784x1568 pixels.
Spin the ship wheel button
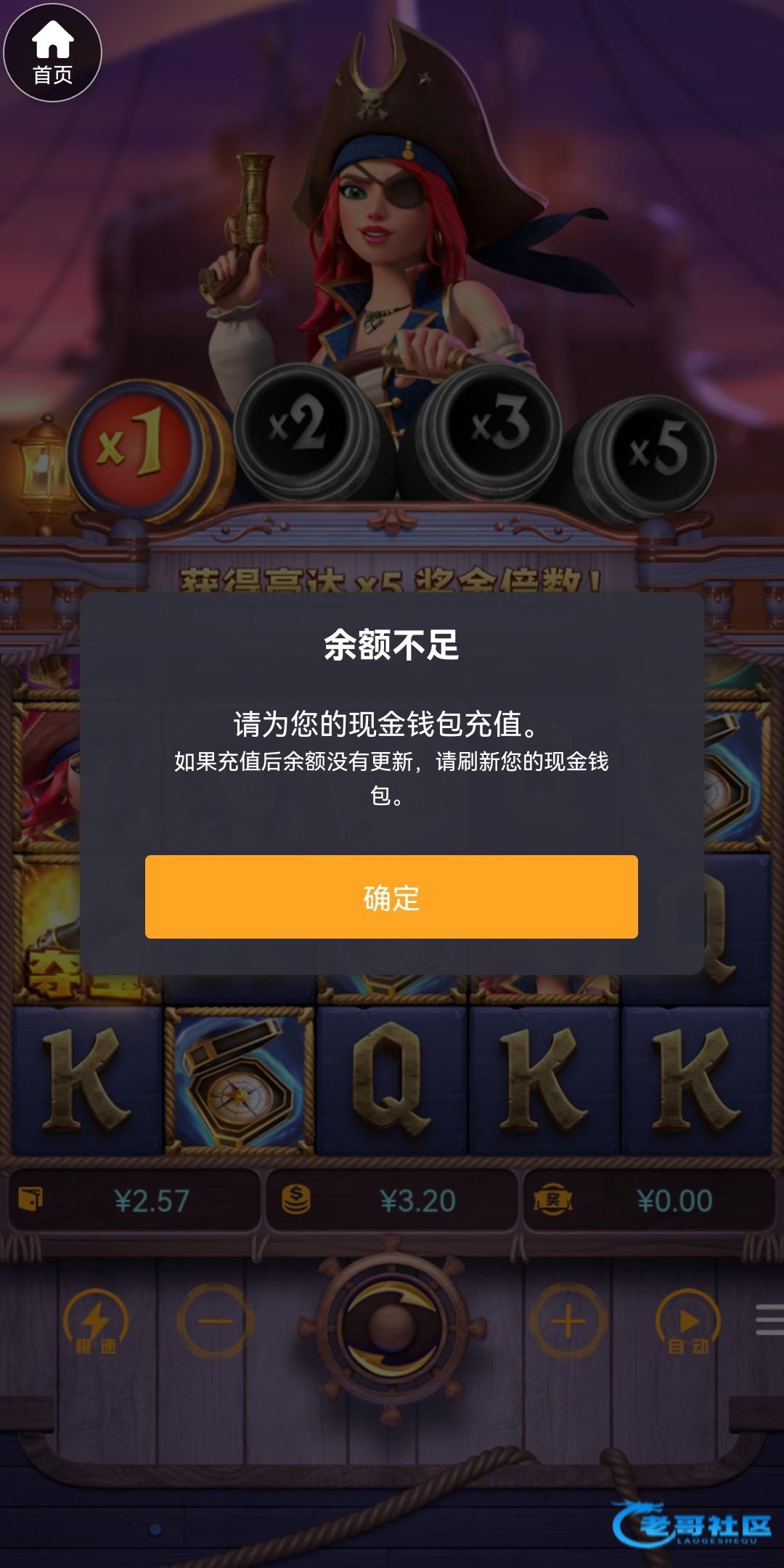click(x=391, y=1327)
